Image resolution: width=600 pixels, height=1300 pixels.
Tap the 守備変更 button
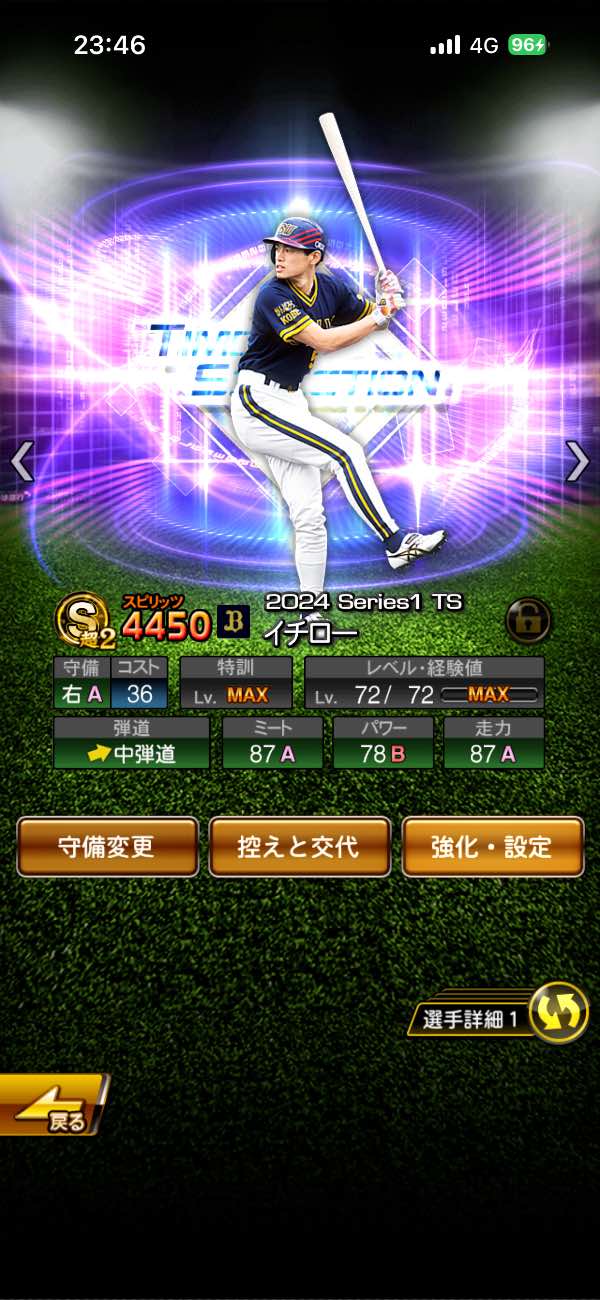pos(108,847)
